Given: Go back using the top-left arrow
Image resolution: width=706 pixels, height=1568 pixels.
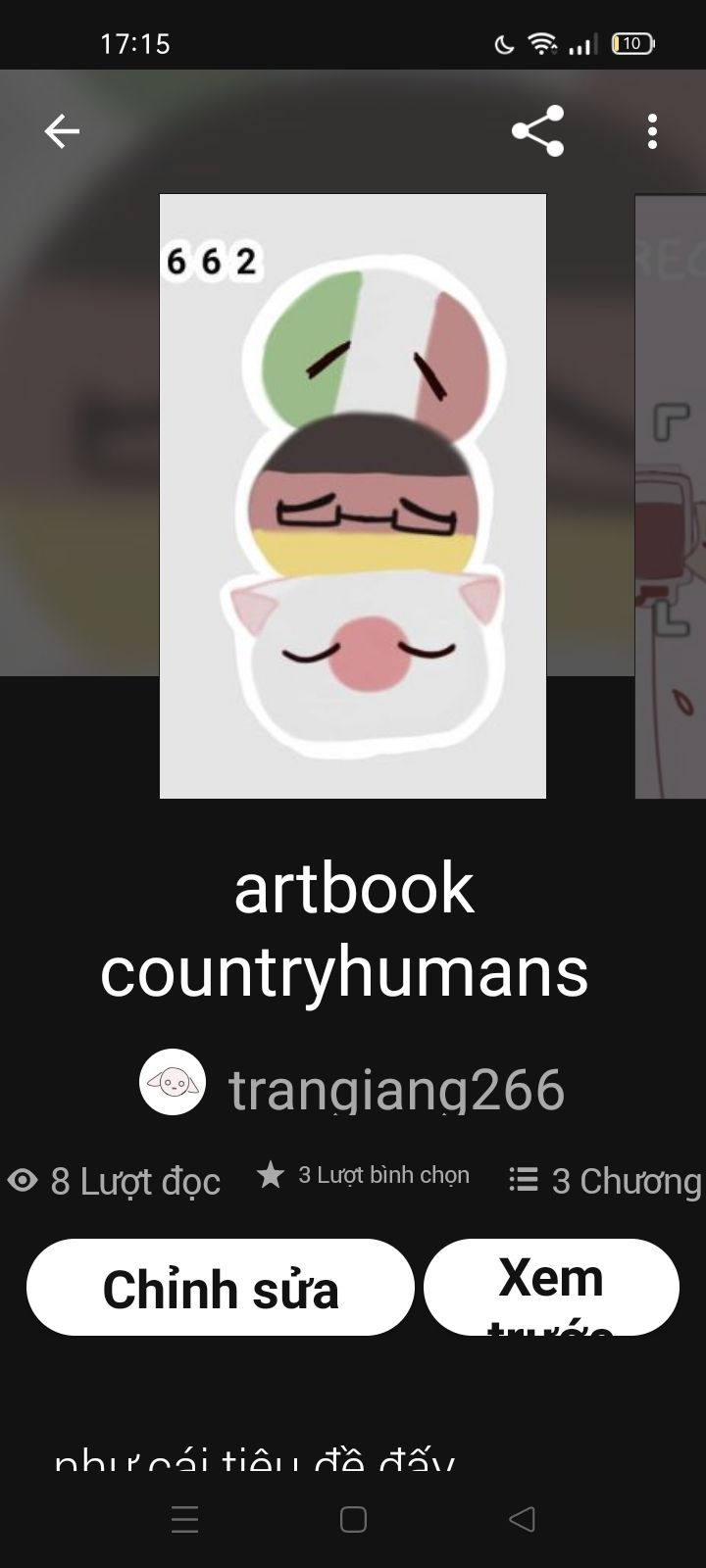Looking at the screenshot, I should pyautogui.click(x=61, y=131).
